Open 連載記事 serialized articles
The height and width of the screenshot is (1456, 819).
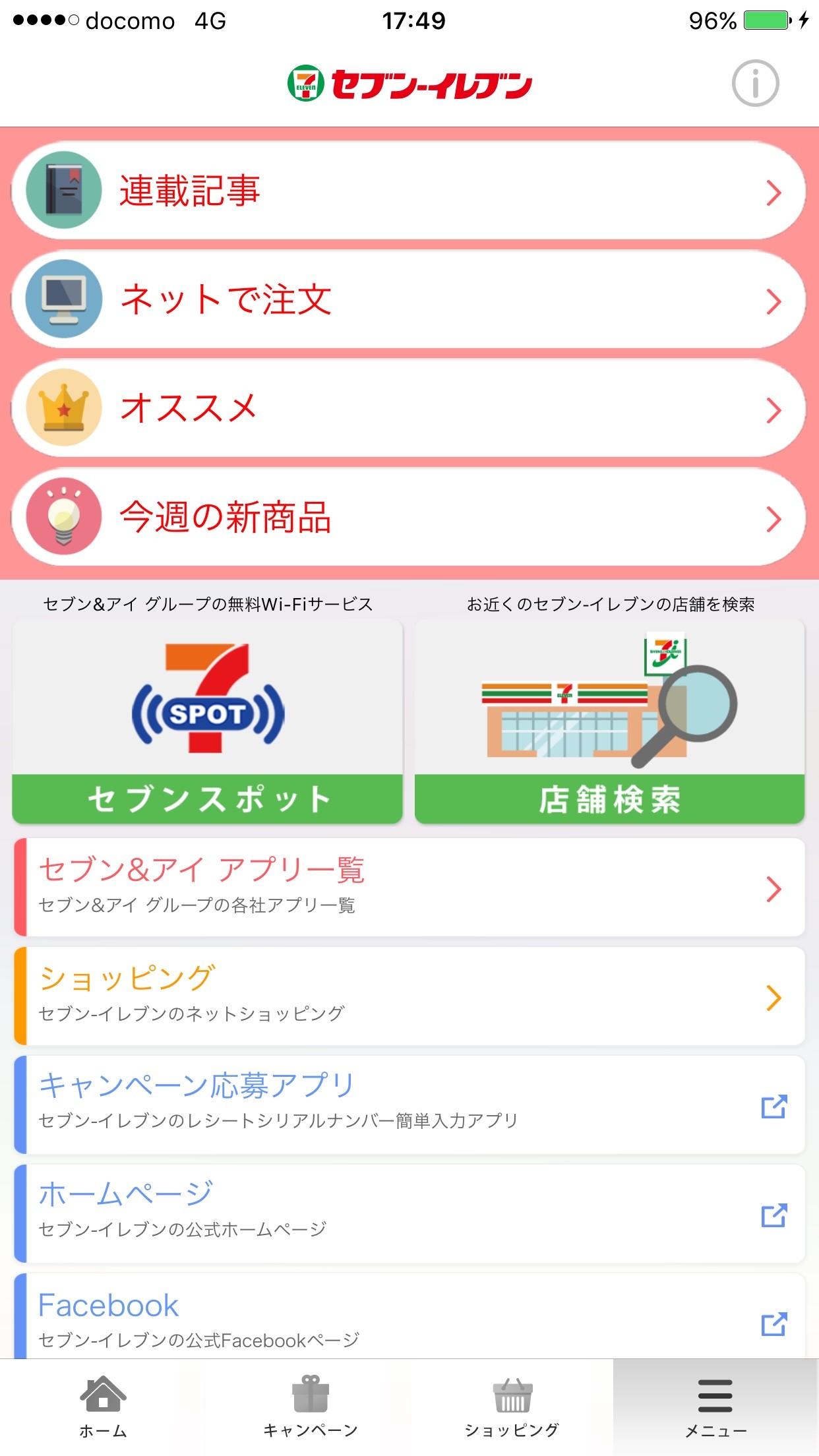[x=409, y=191]
